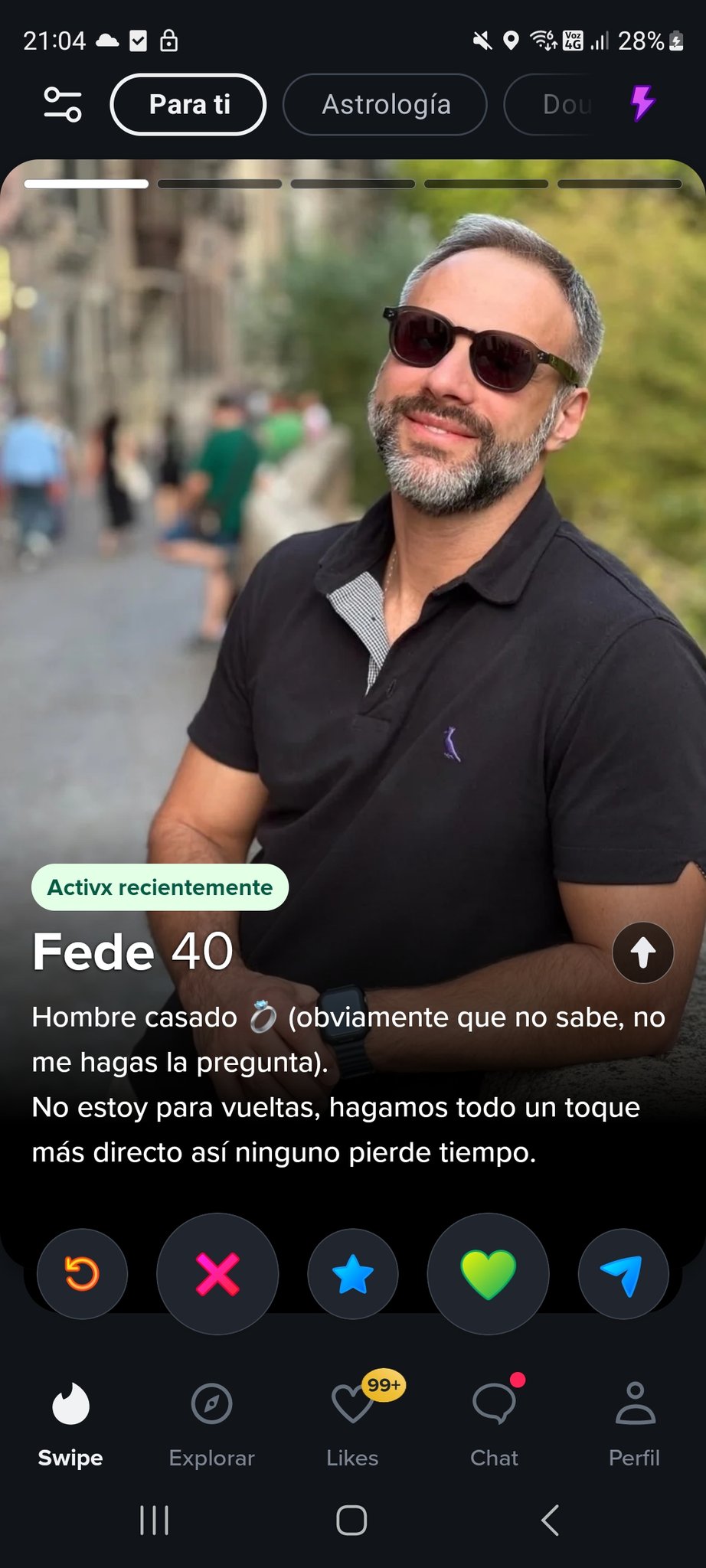Tap the system back button
The image size is (706, 1568).
coord(550,1520)
